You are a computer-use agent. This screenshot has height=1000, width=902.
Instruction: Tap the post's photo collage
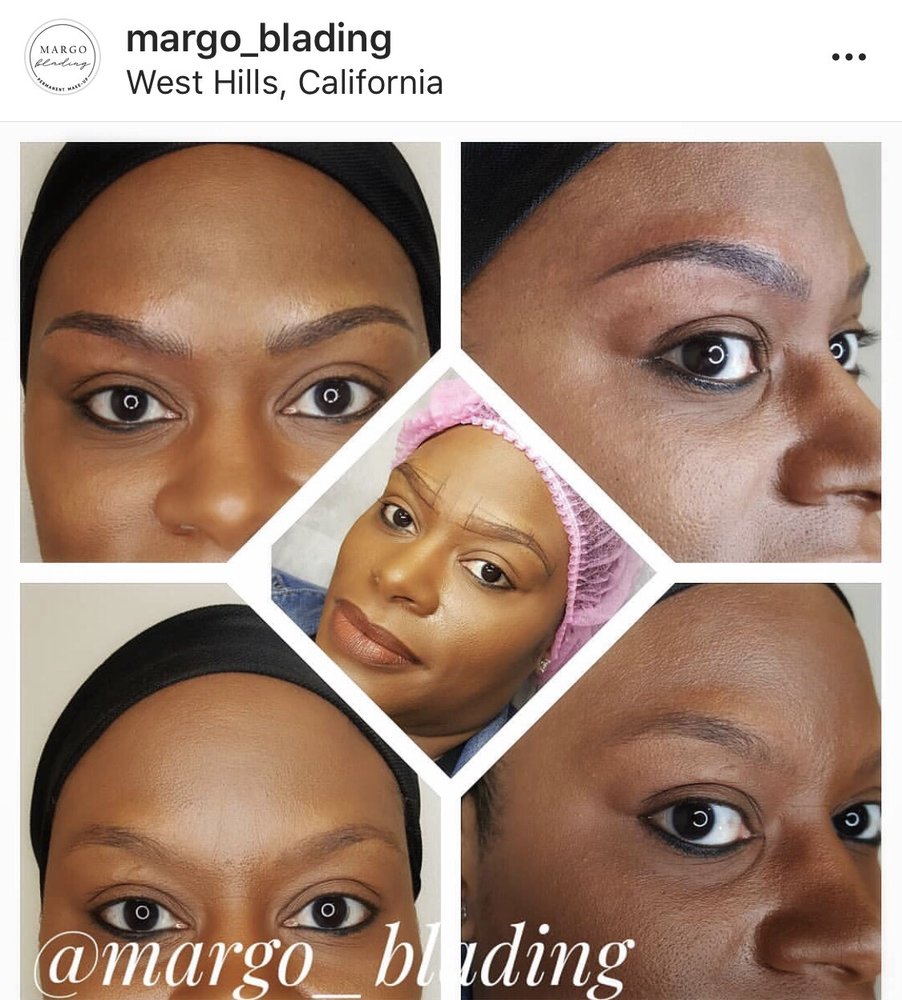pos(450,570)
